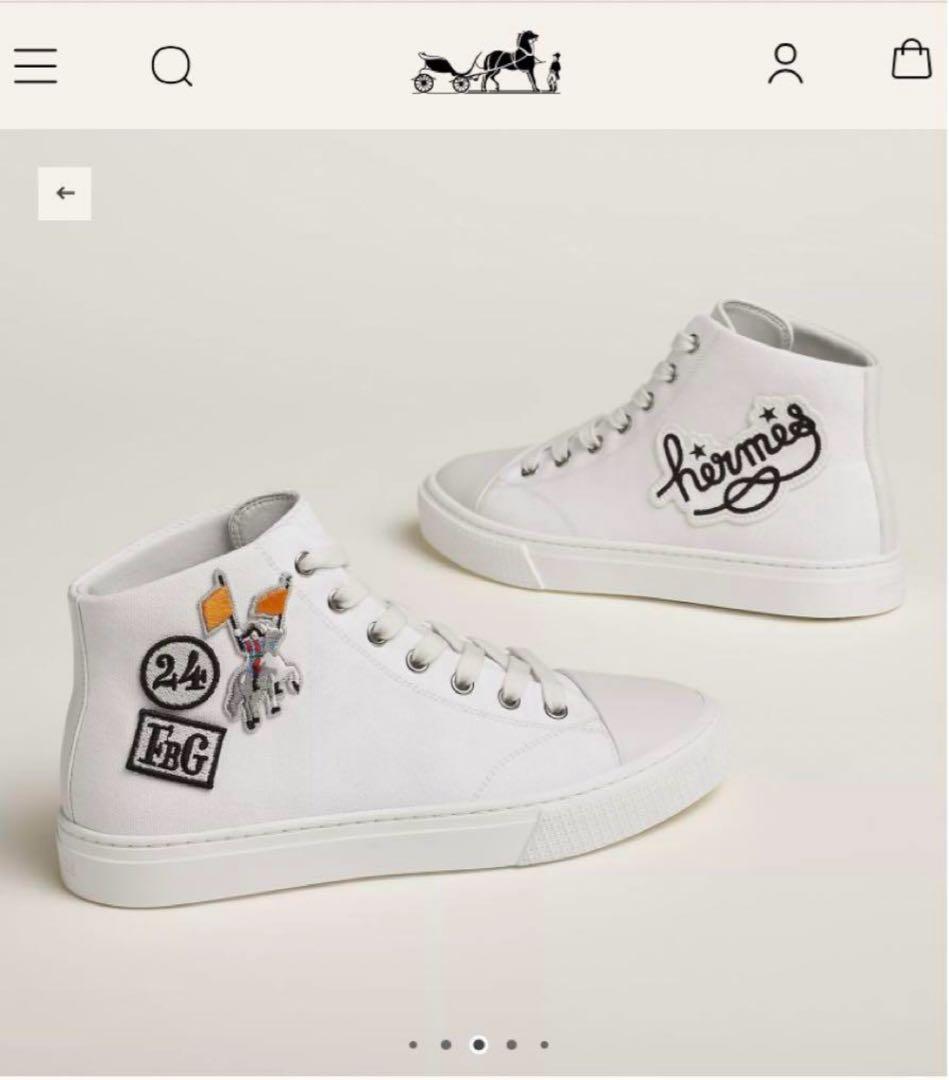Select the second carousel dot

click(445, 1043)
